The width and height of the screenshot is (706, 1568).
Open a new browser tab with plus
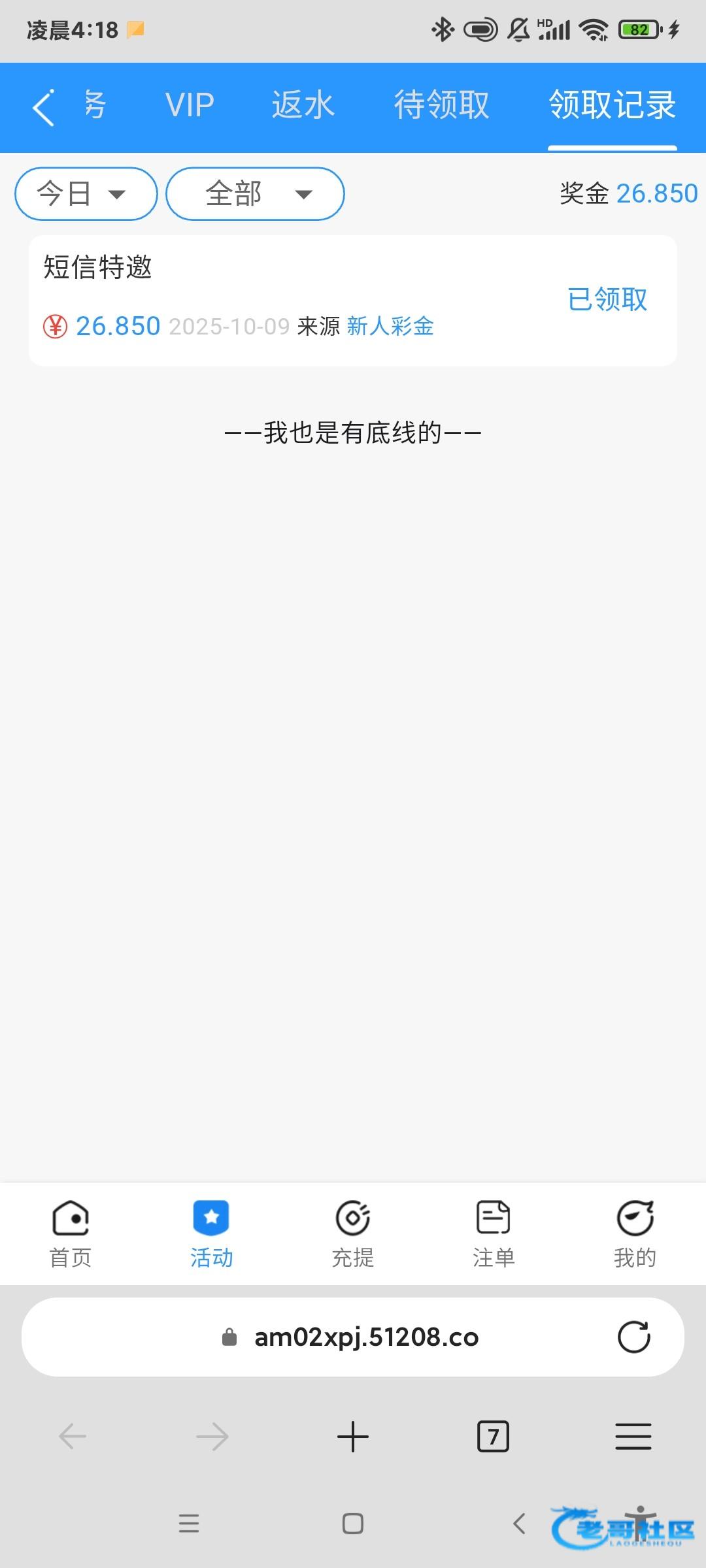[x=352, y=1437]
